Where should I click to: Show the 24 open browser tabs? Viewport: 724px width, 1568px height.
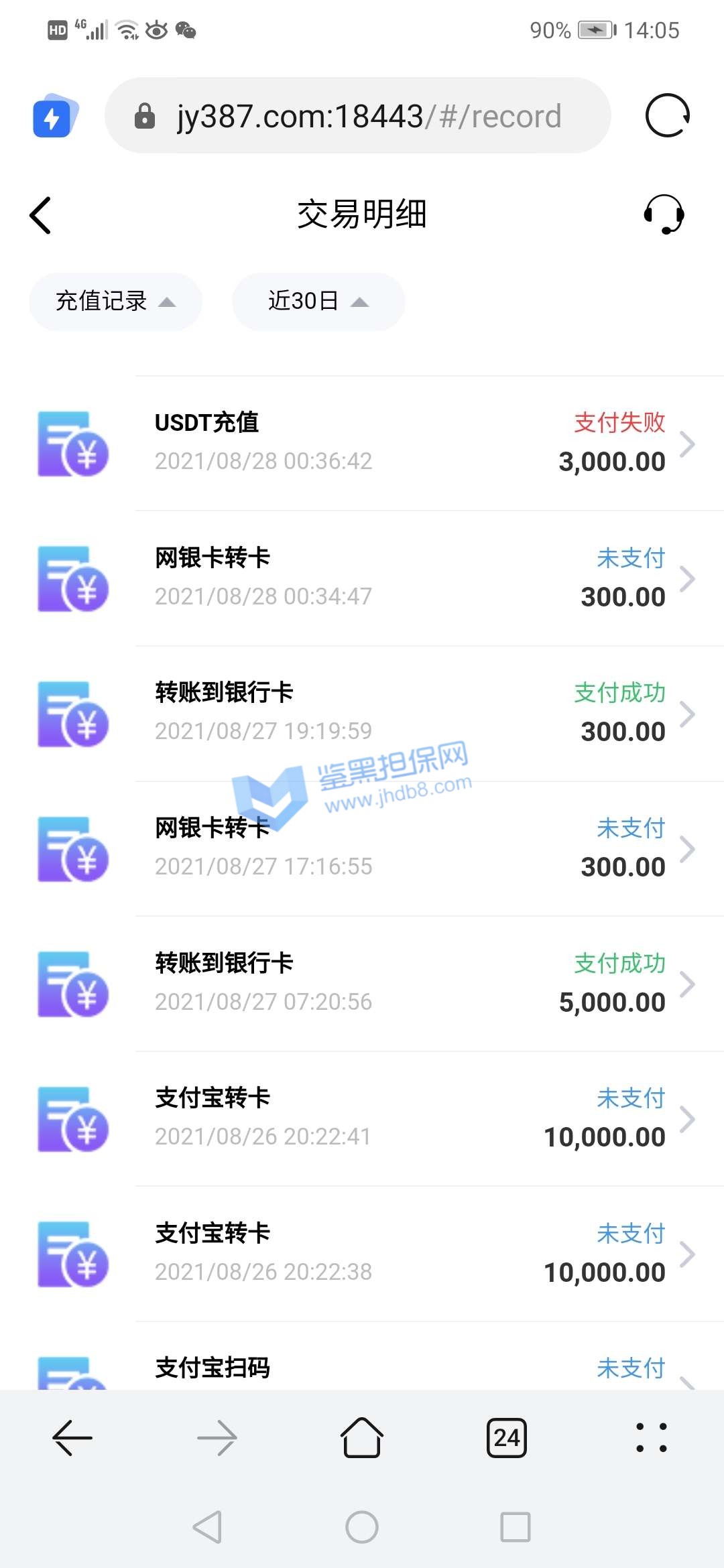click(x=507, y=1438)
